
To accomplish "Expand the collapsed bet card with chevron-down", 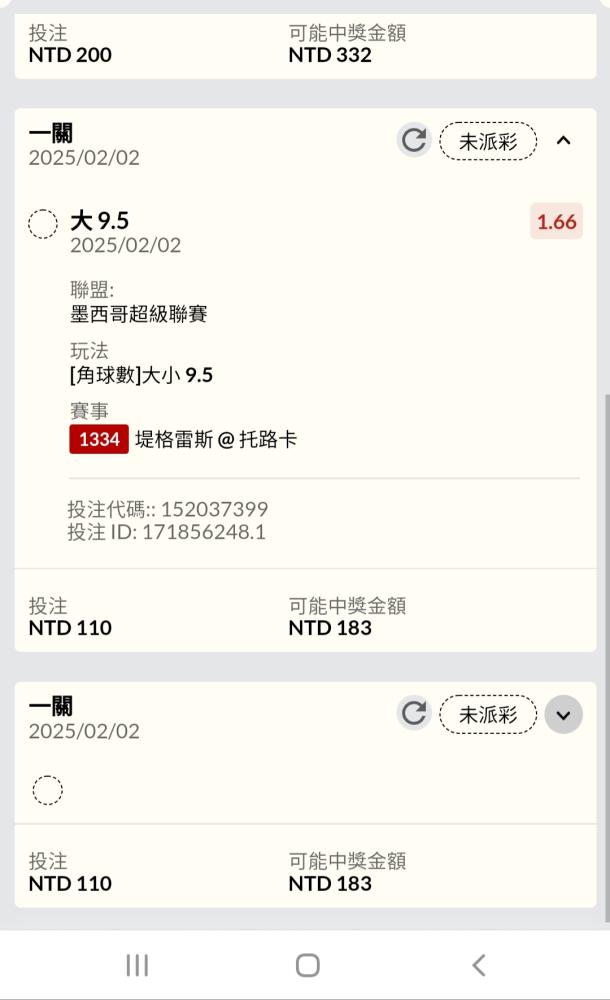I will pos(563,715).
